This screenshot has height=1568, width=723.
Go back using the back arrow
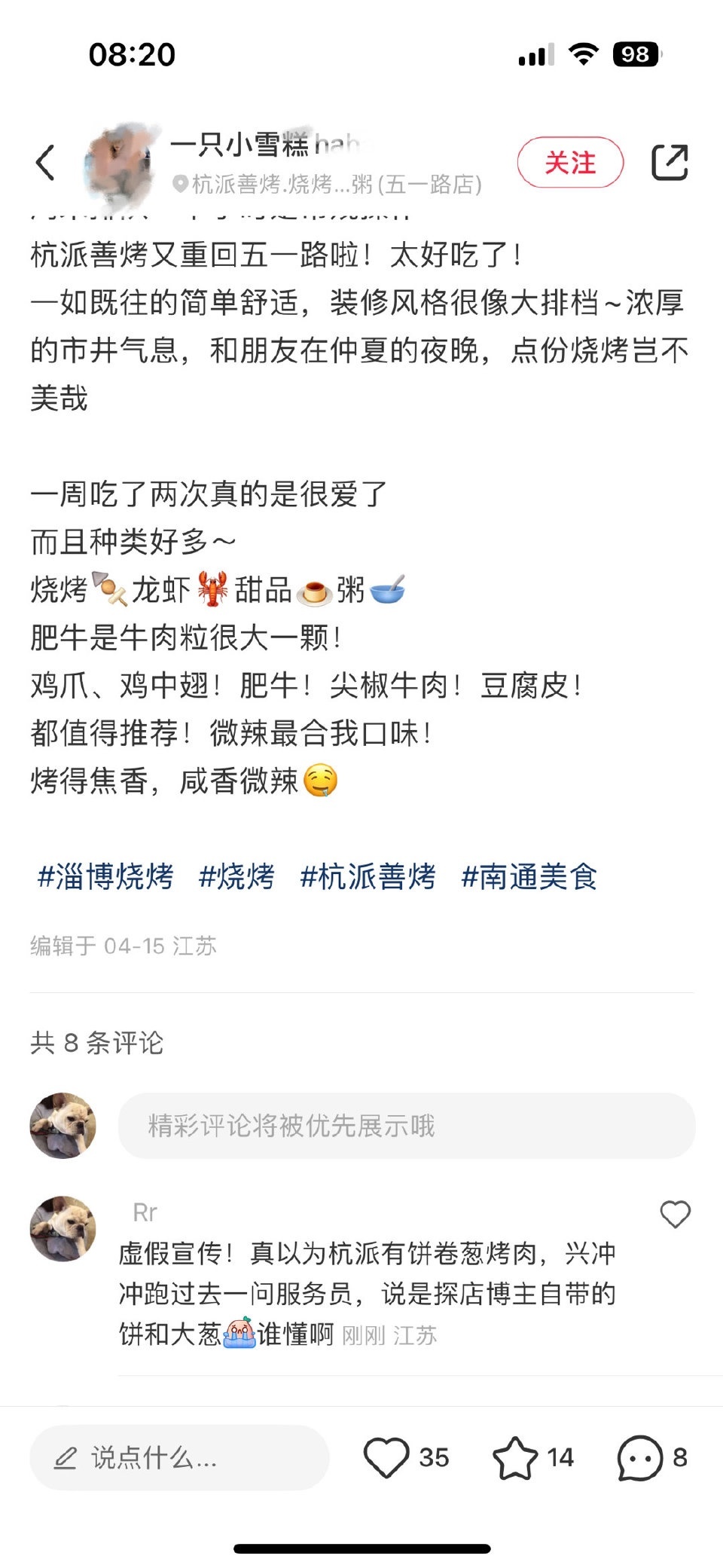(45, 162)
